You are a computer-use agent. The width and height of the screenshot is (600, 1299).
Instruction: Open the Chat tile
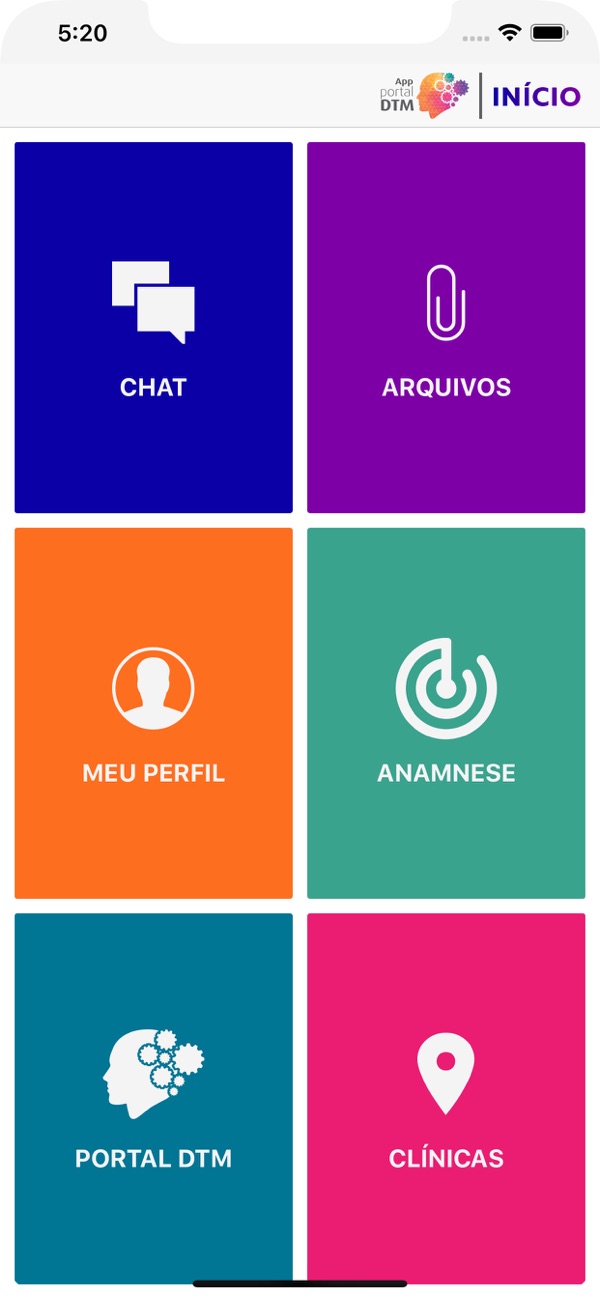[x=153, y=327]
